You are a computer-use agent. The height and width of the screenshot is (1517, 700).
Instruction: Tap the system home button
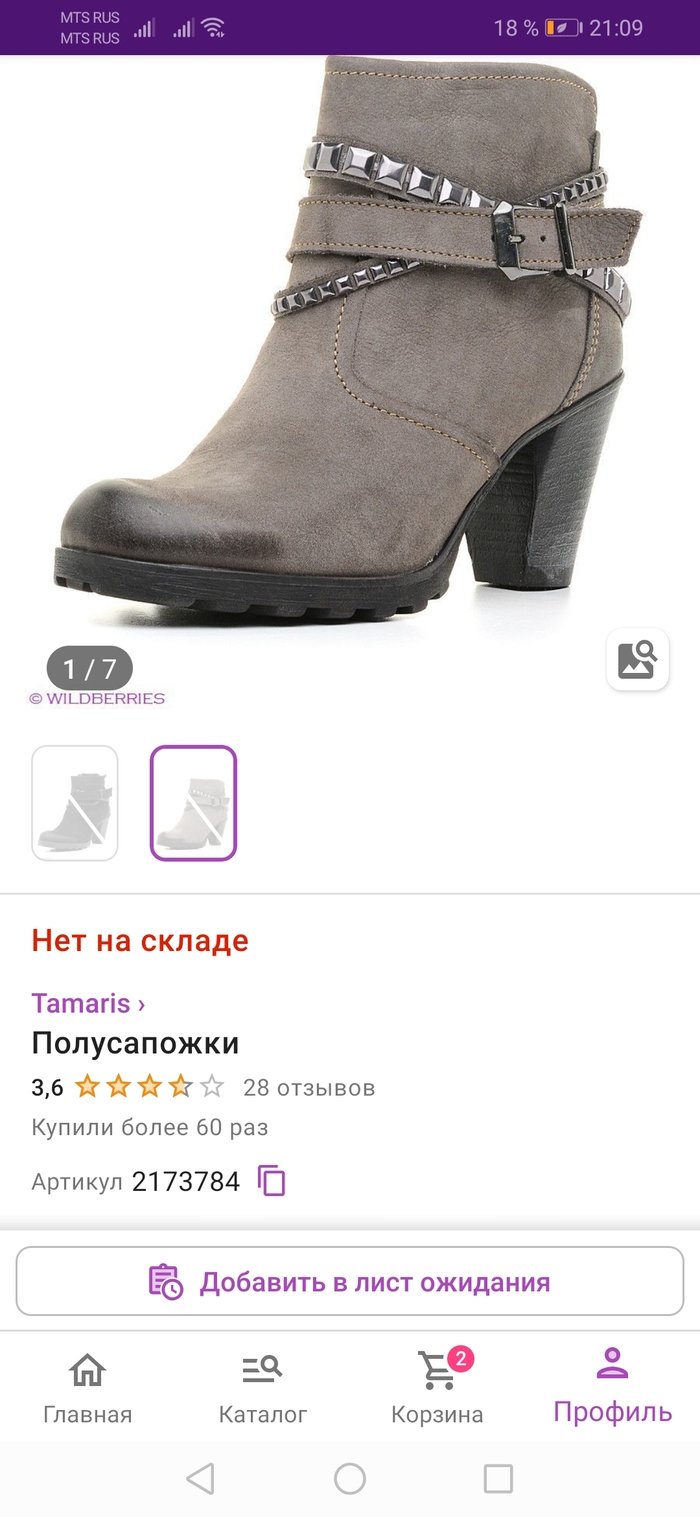pyautogui.click(x=350, y=1478)
